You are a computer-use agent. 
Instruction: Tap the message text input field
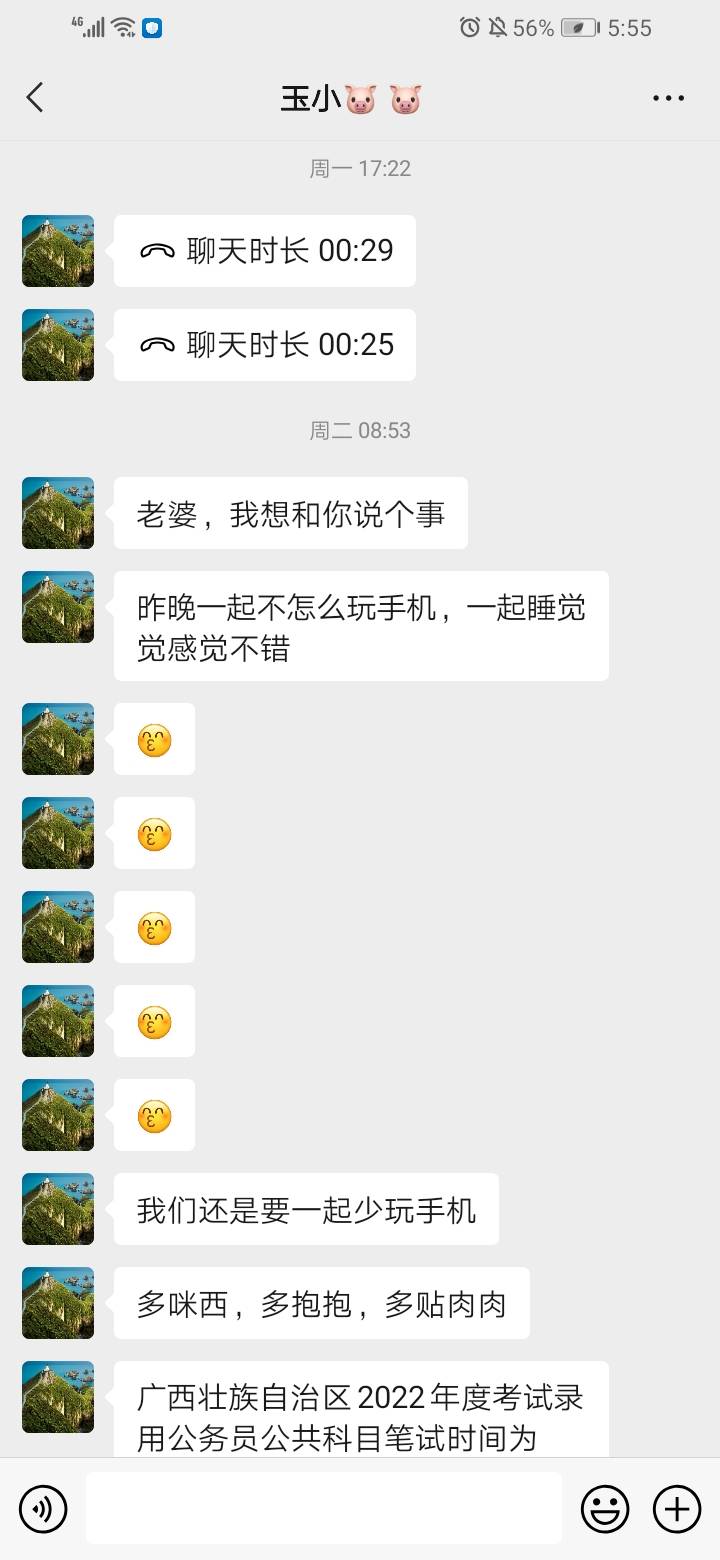pyautogui.click(x=325, y=1508)
